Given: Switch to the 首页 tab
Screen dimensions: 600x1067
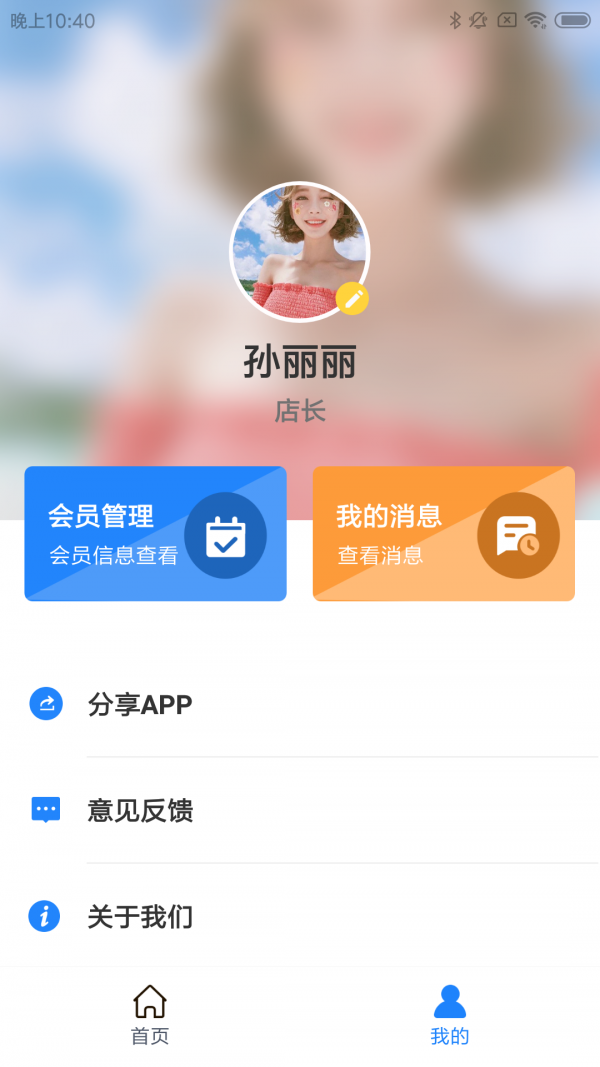Looking at the screenshot, I should pyautogui.click(x=150, y=1014).
